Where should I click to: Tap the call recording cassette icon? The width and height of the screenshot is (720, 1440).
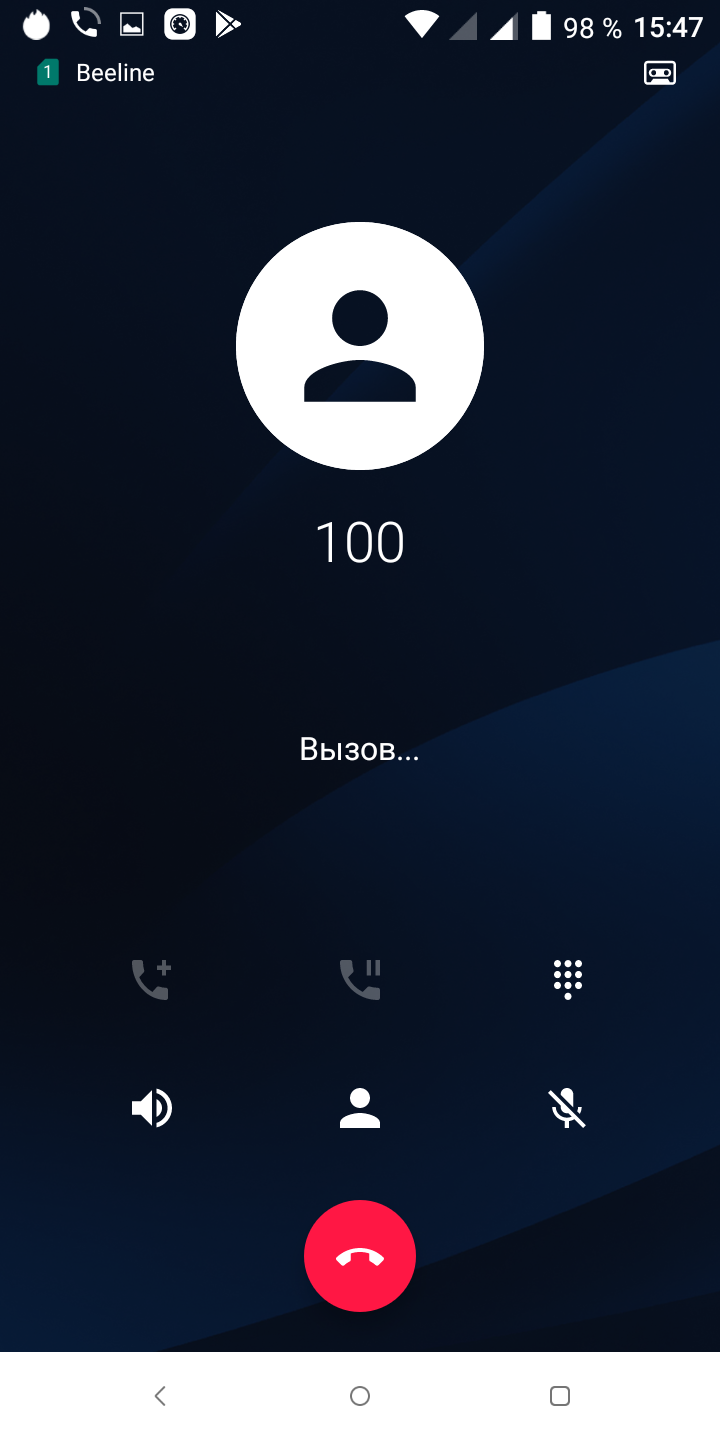click(x=660, y=73)
